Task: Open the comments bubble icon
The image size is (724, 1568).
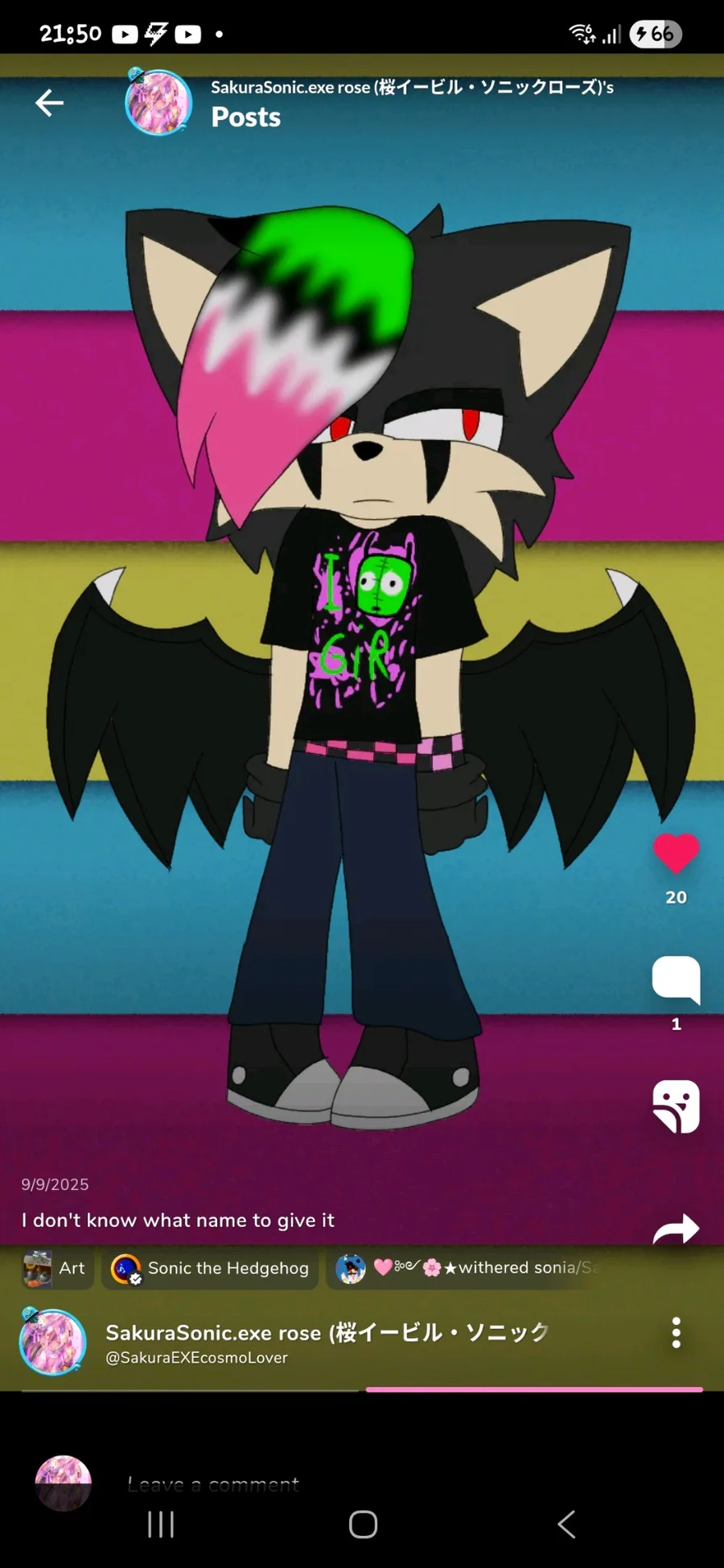Action: pyautogui.click(x=676, y=979)
